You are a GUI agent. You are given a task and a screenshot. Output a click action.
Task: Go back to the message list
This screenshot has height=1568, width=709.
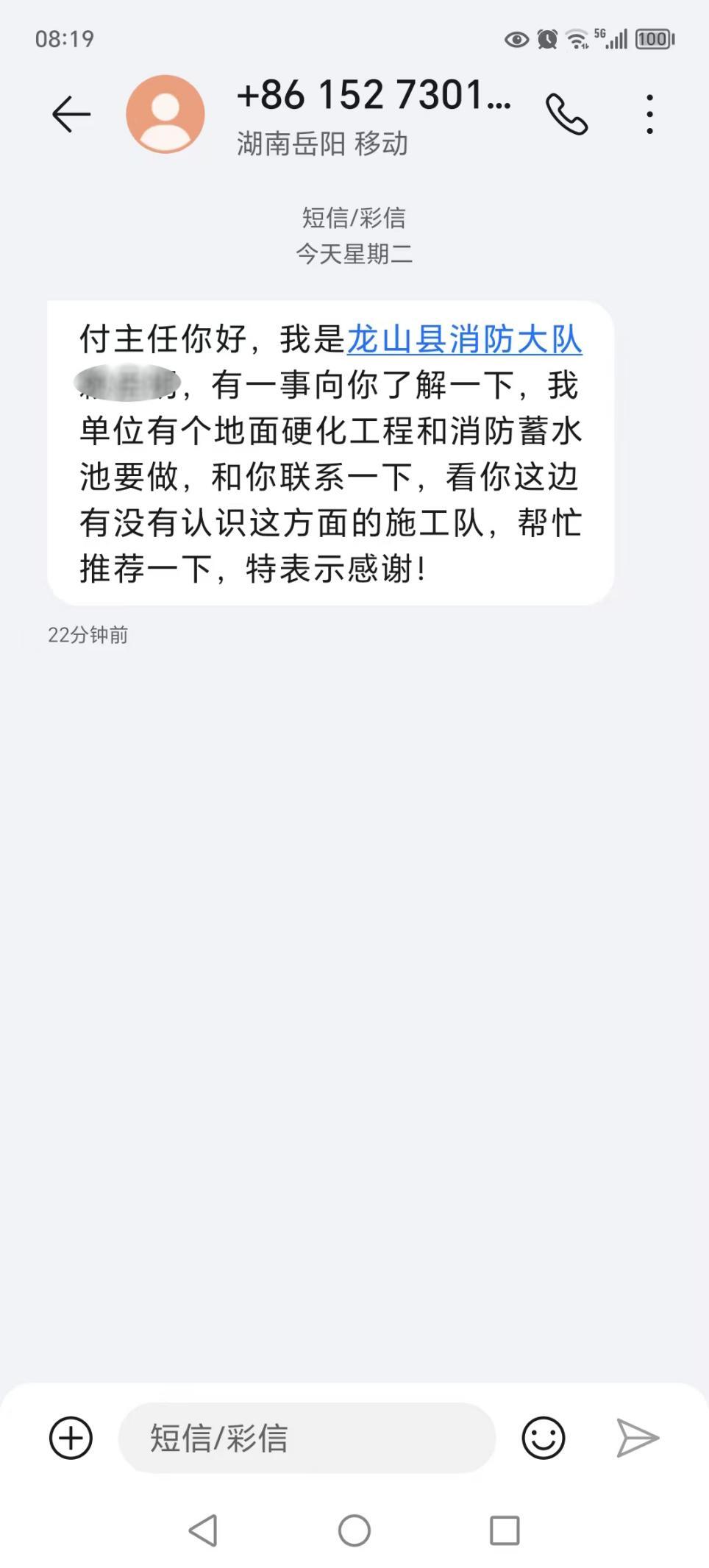(x=71, y=114)
